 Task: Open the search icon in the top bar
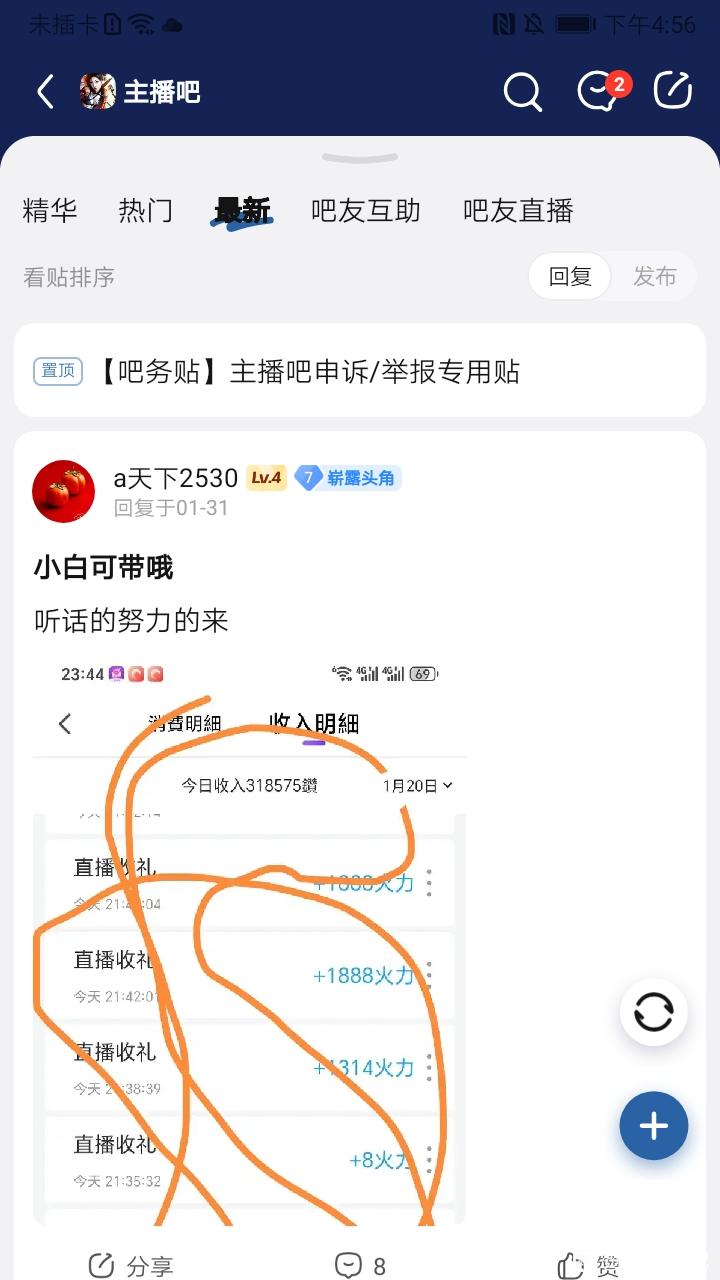[522, 92]
